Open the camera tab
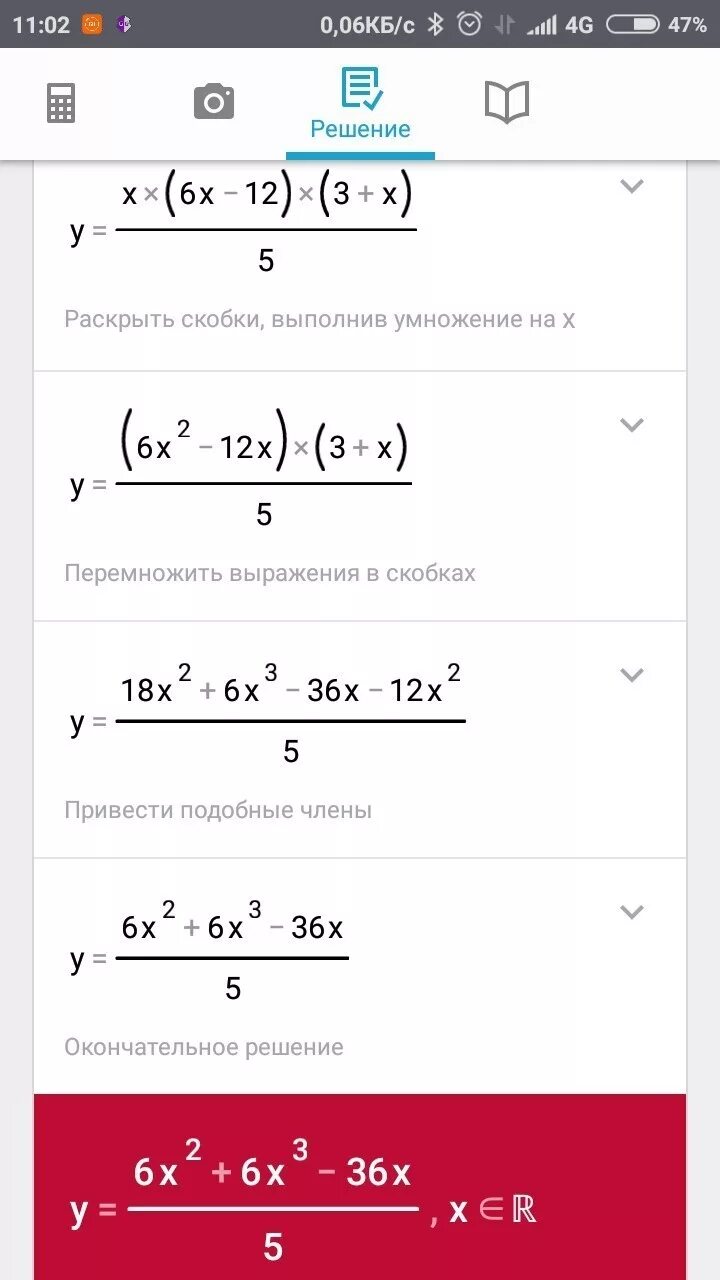 tap(213, 102)
